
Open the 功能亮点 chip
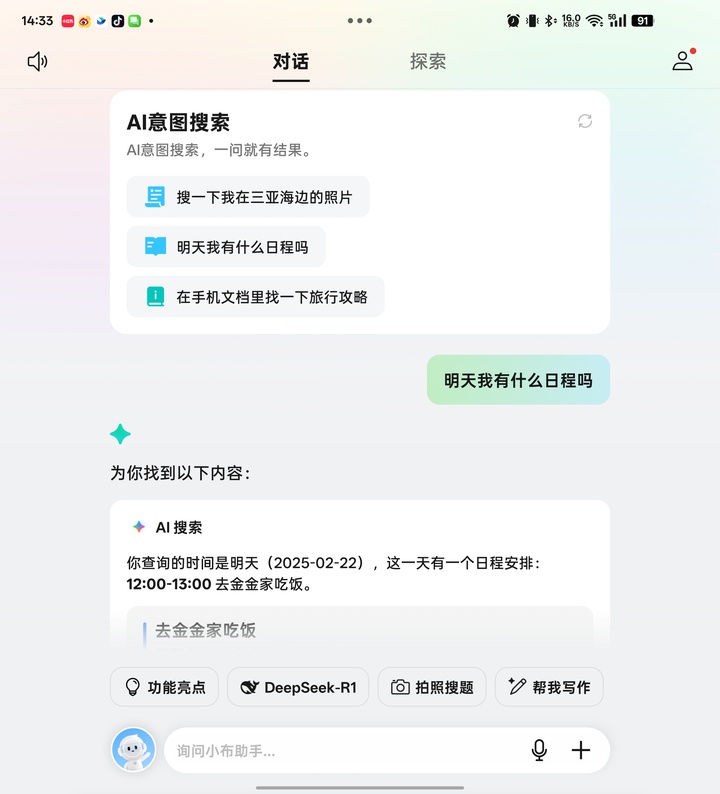164,687
